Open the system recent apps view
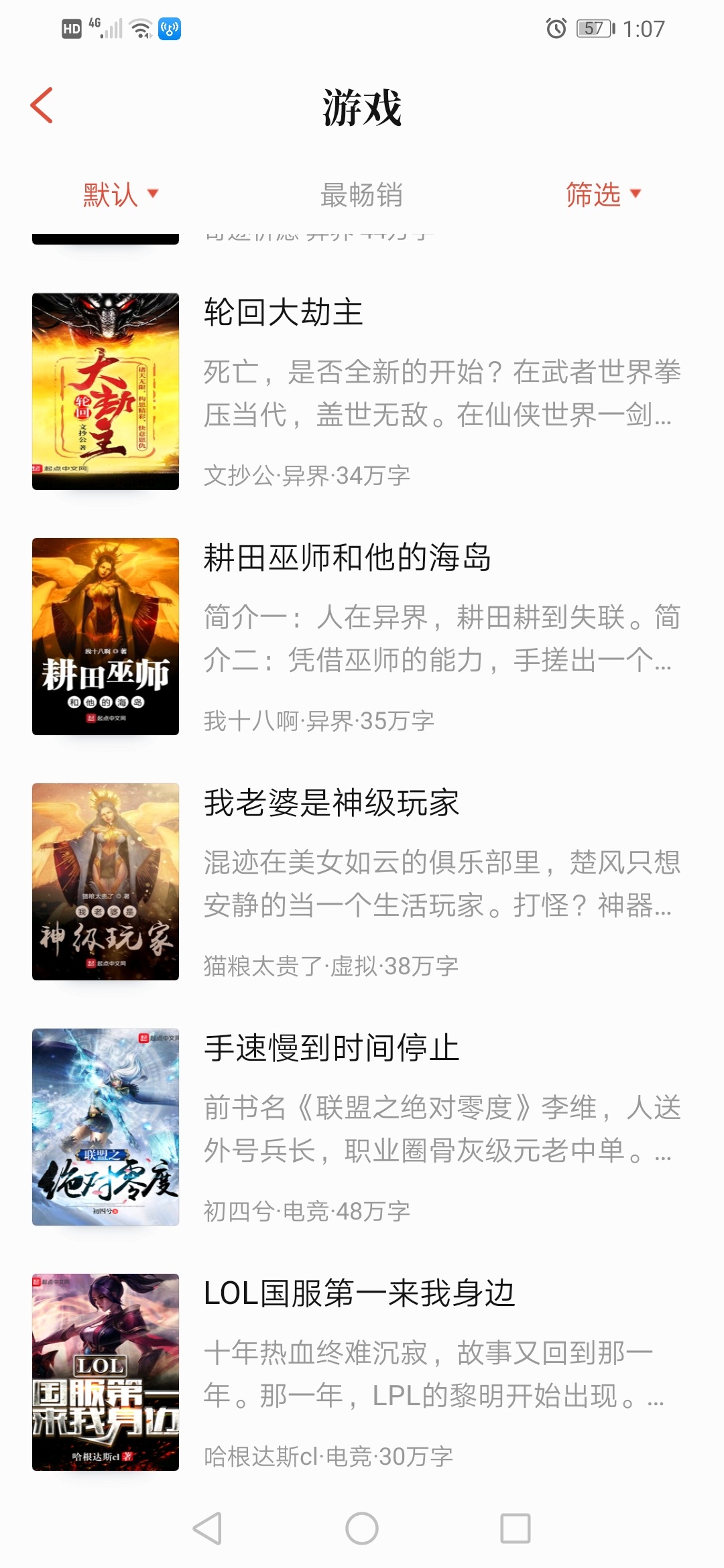 click(516, 1528)
